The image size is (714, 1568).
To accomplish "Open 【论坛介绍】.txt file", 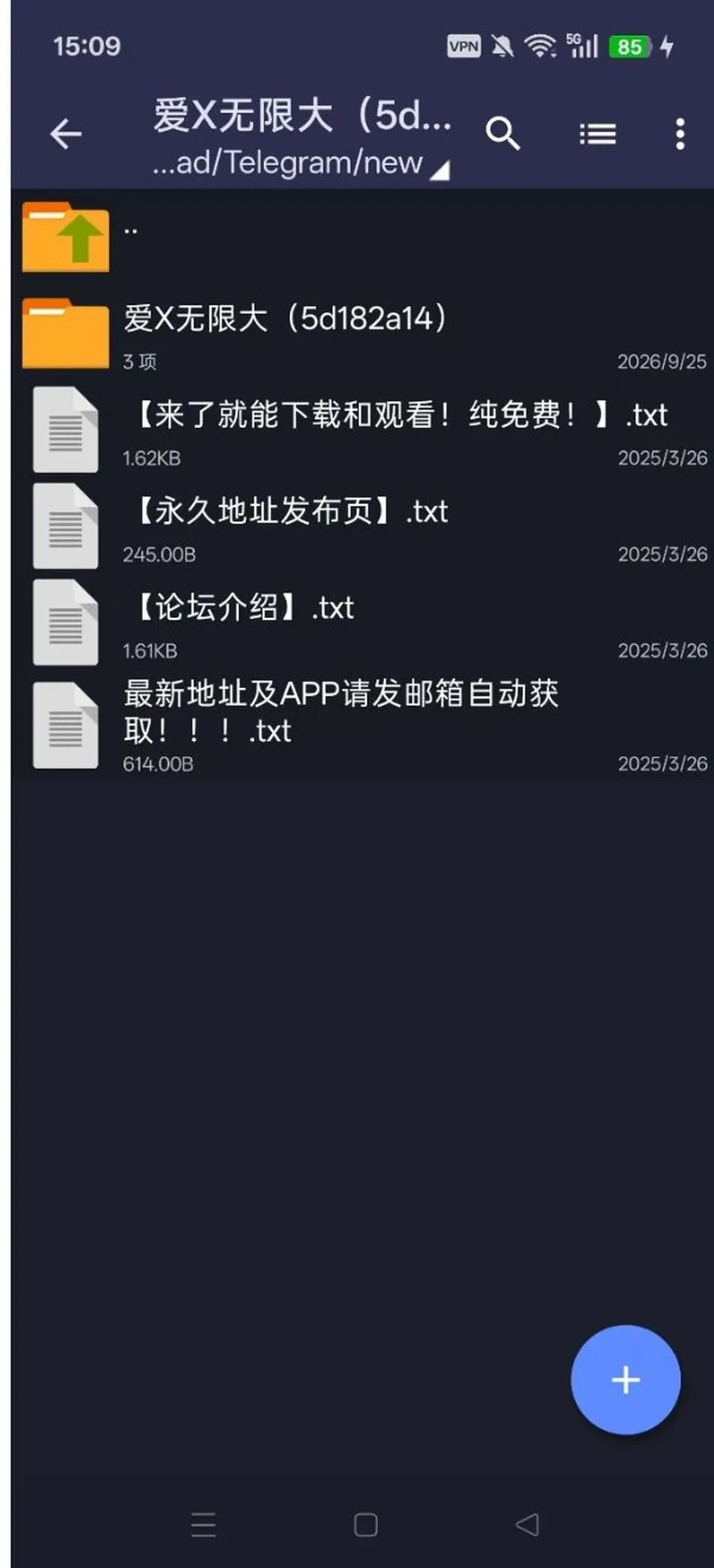I will point(362,624).
